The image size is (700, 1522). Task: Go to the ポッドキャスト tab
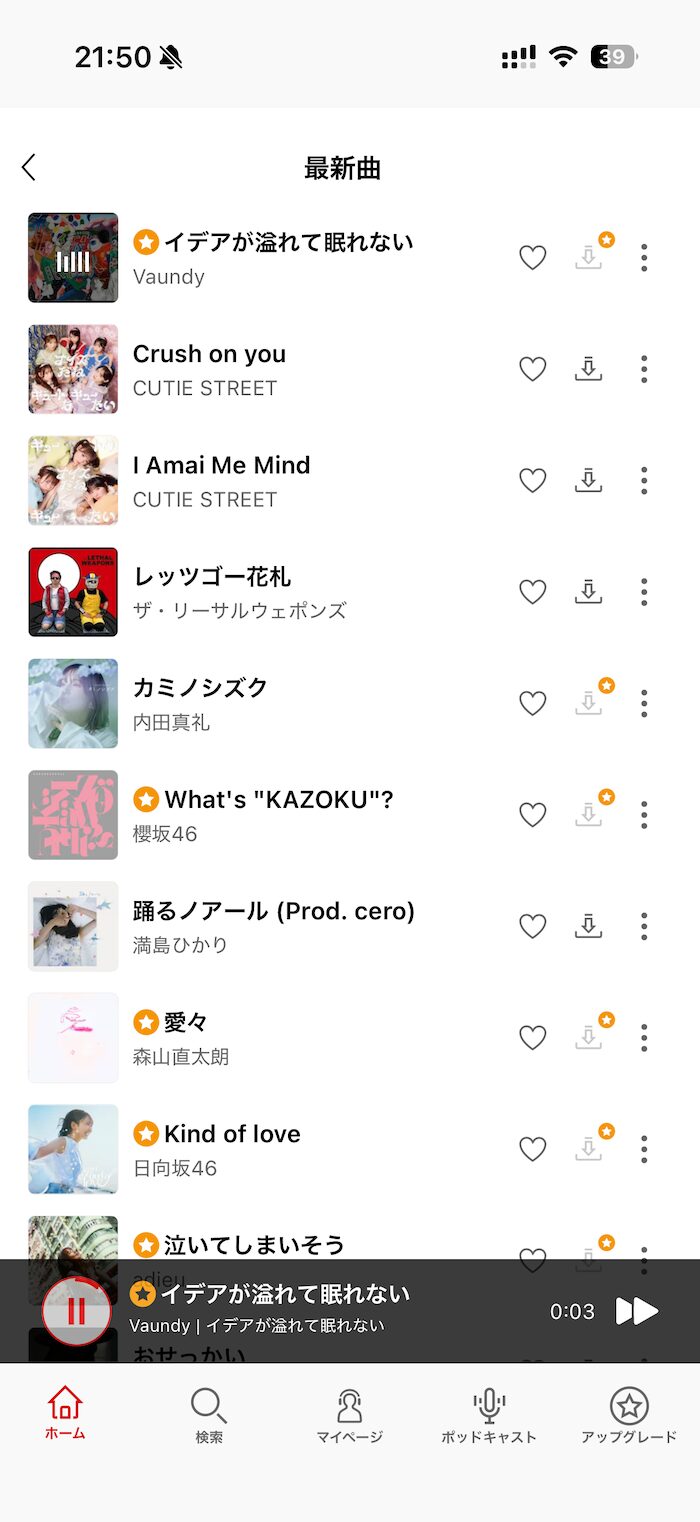pyautogui.click(x=489, y=1413)
